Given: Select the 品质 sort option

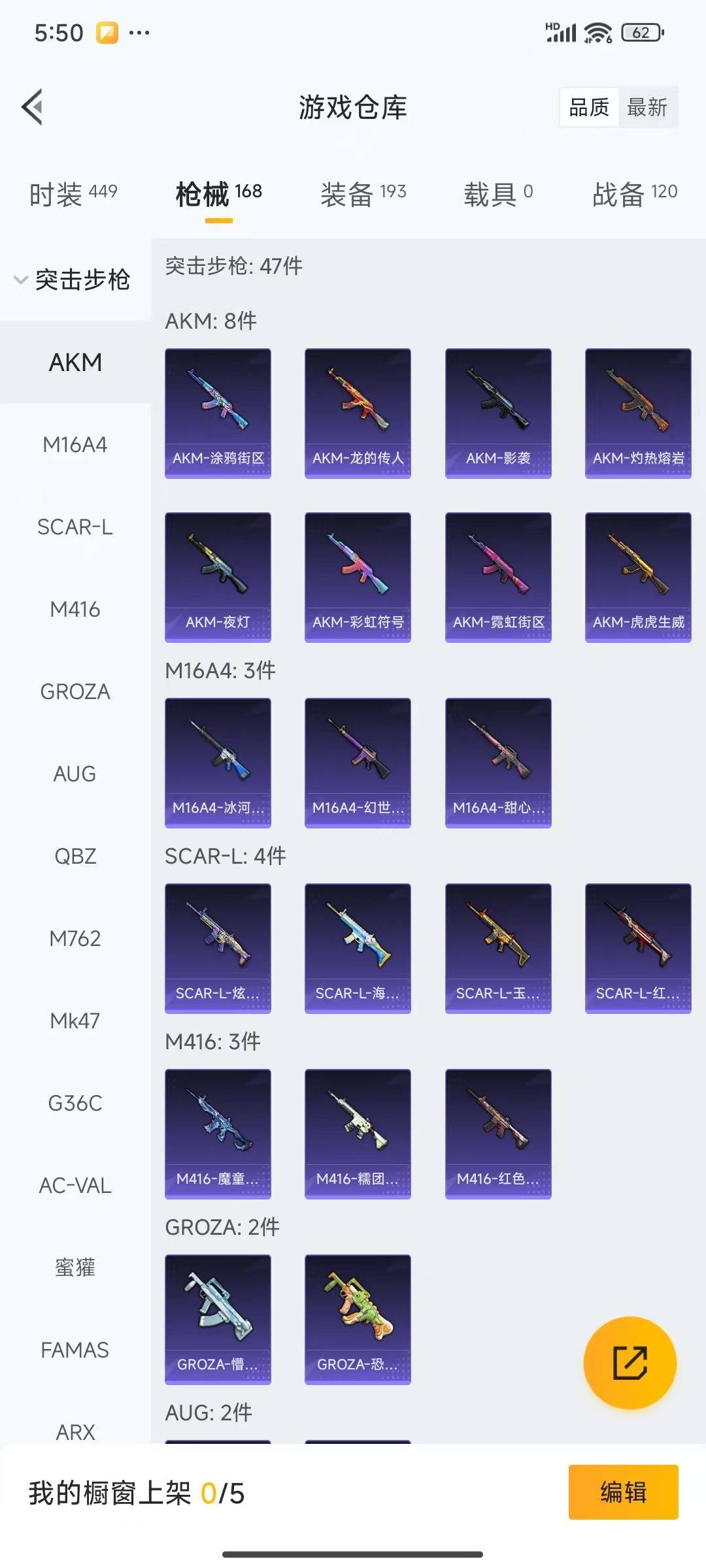Looking at the screenshot, I should [x=588, y=107].
